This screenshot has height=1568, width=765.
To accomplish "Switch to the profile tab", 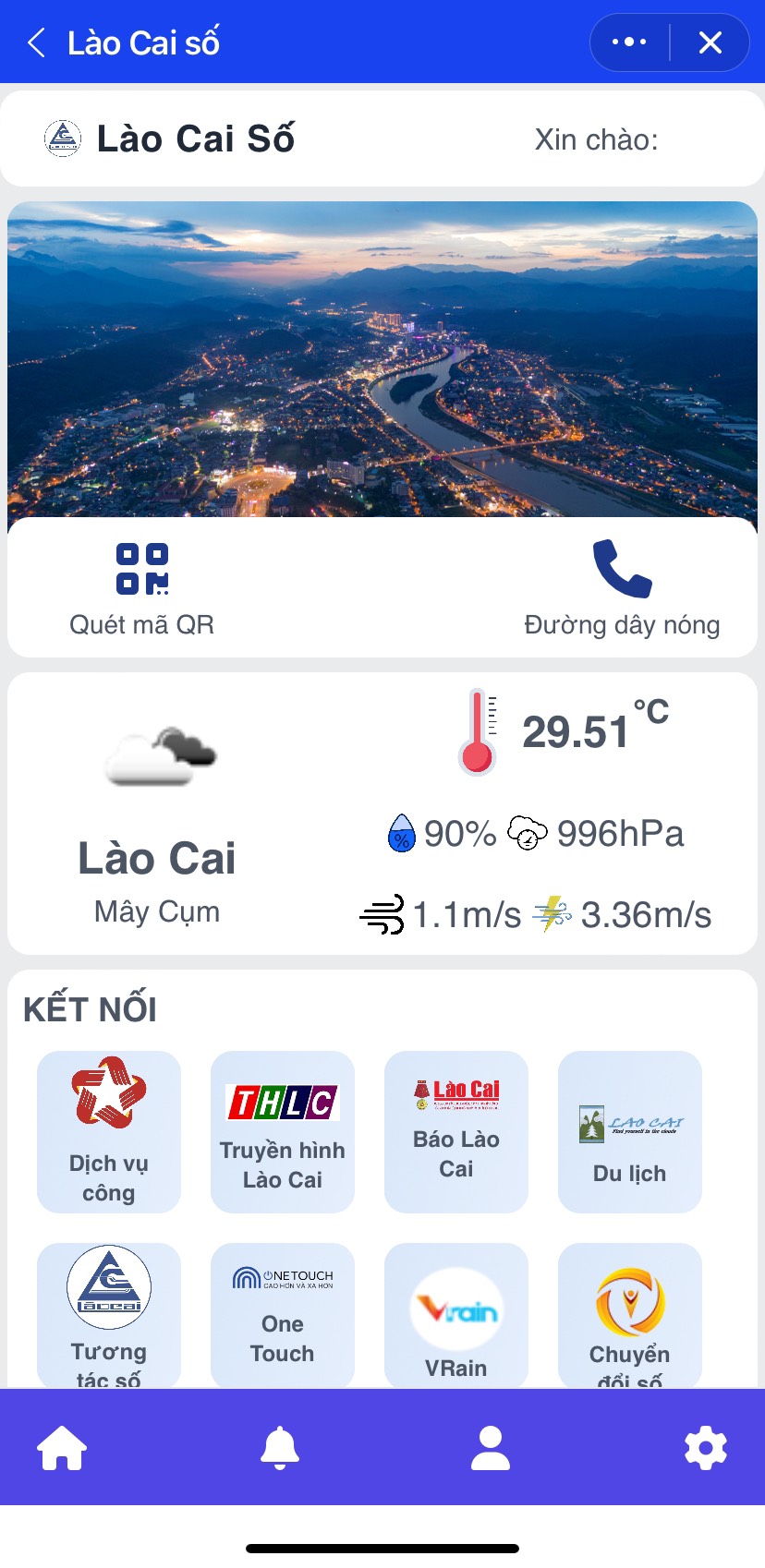I will tap(491, 1447).
